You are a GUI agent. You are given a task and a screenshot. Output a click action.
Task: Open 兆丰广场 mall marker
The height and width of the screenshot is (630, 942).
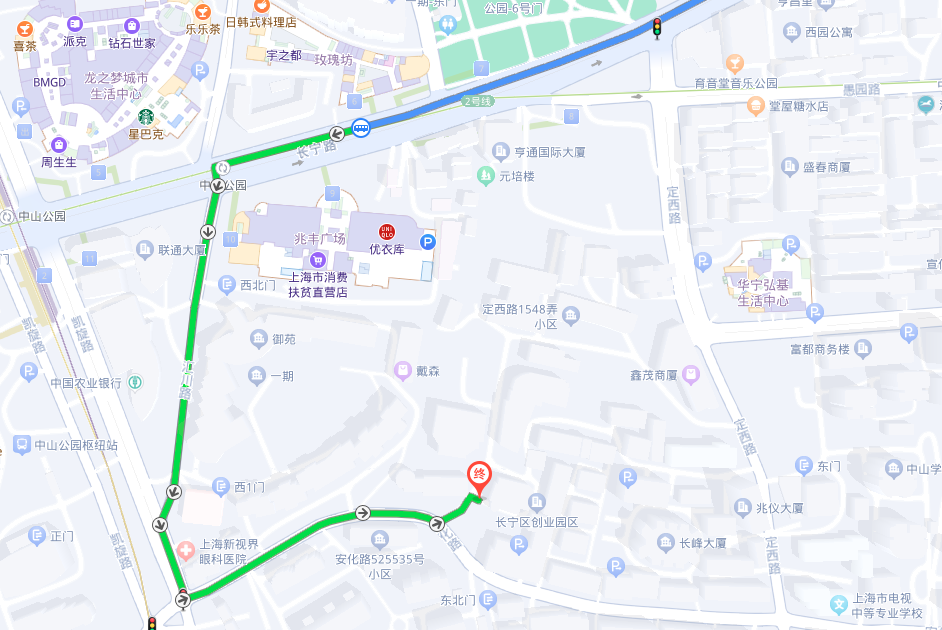point(319,259)
